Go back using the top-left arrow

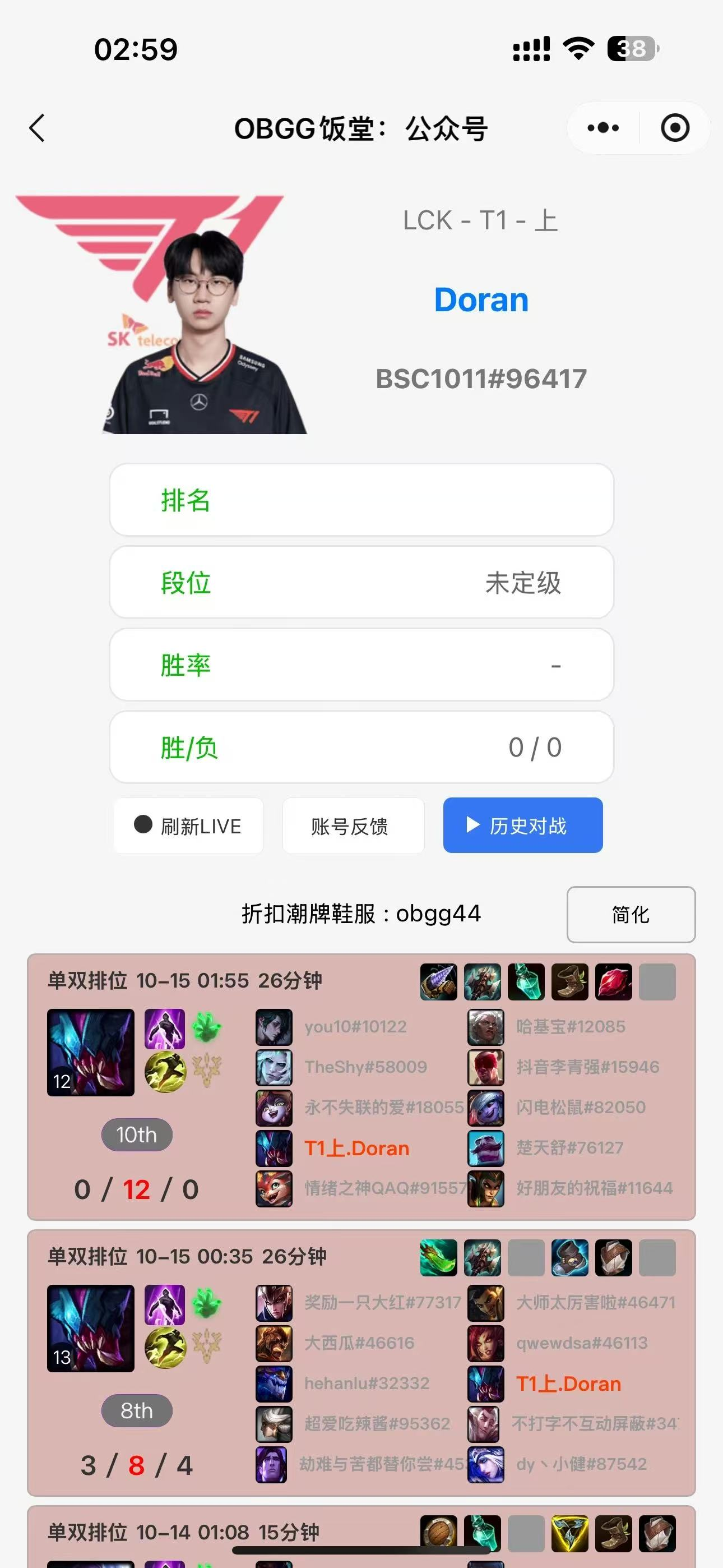click(37, 128)
